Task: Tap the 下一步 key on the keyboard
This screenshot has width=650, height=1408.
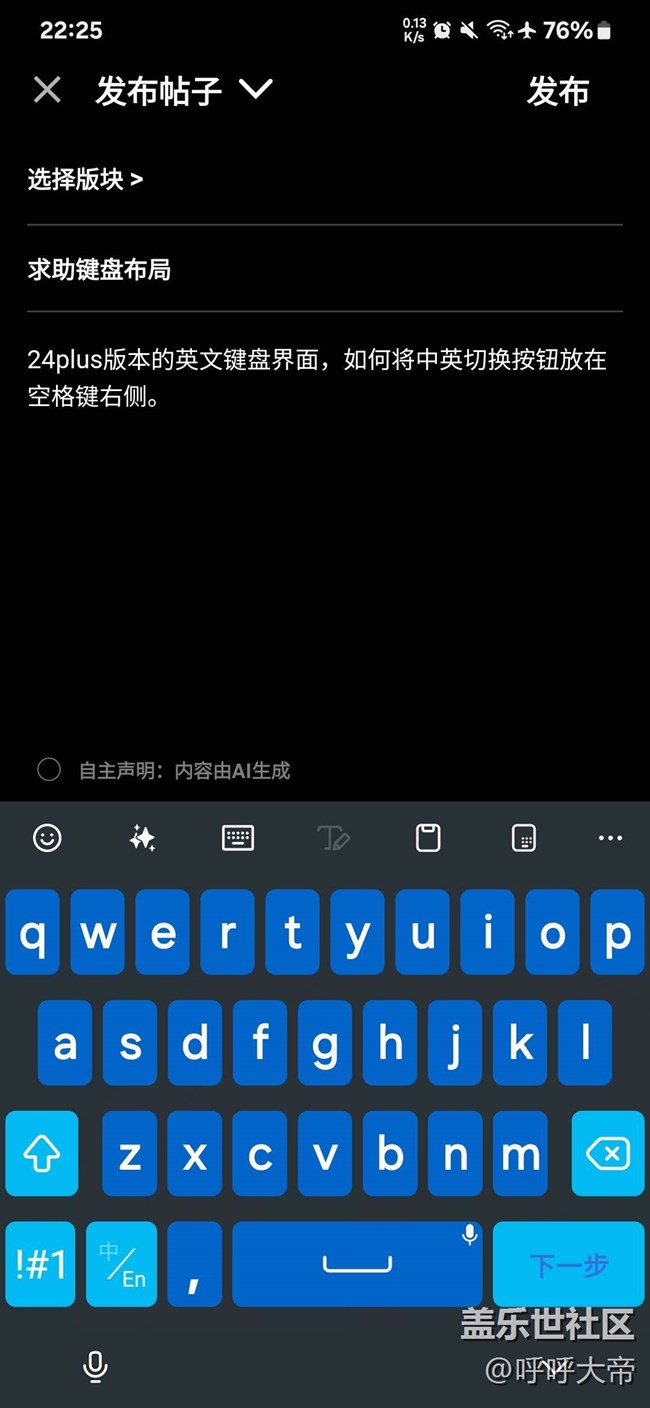Action: (568, 1264)
